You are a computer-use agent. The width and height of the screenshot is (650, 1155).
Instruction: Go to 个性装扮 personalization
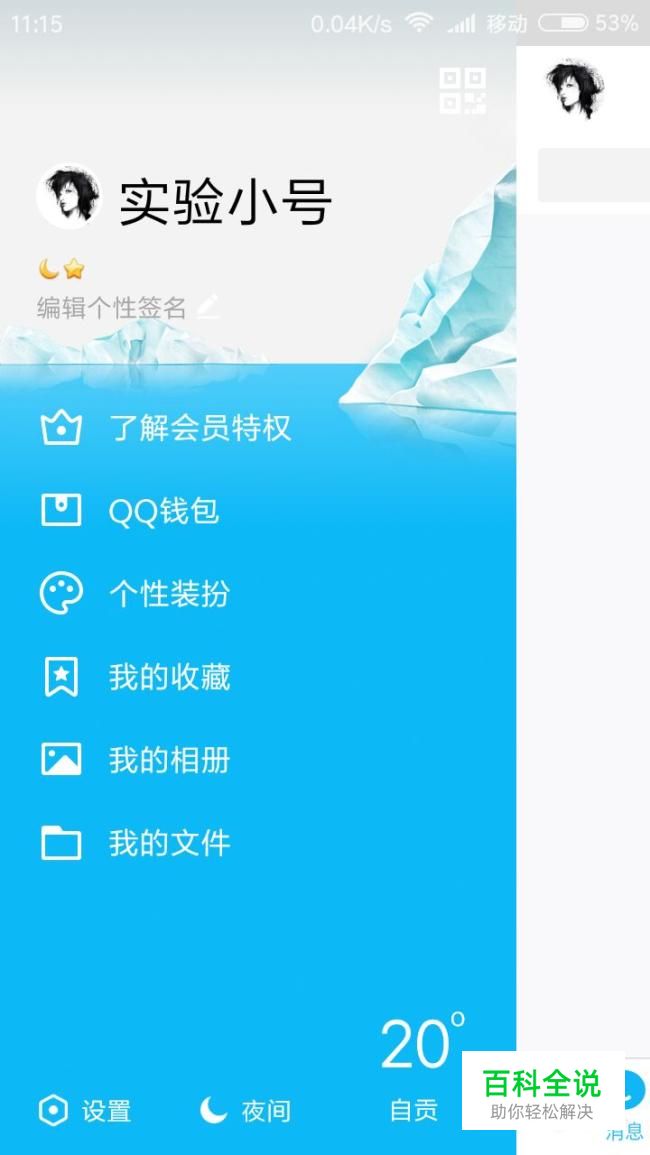coord(168,594)
